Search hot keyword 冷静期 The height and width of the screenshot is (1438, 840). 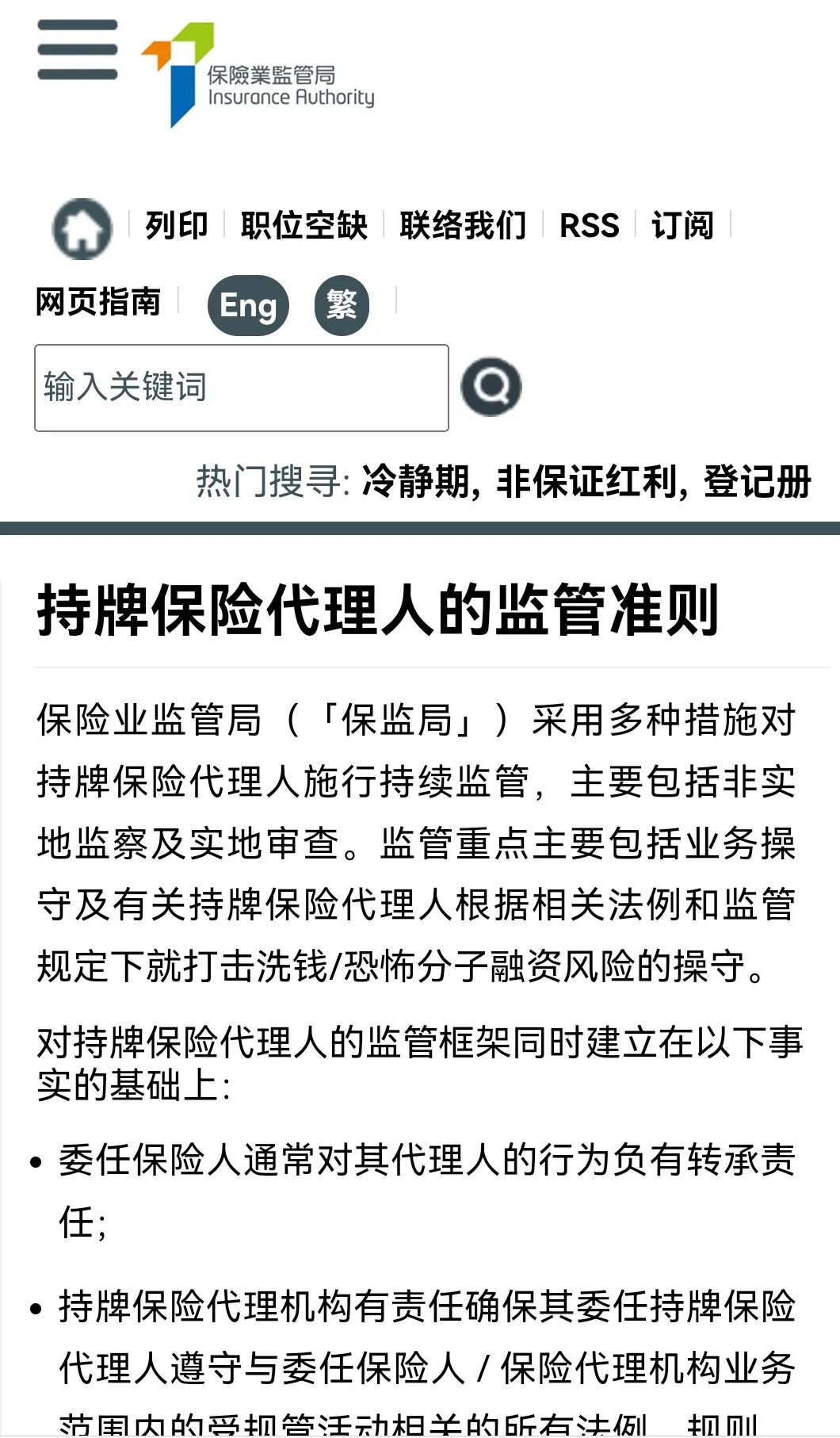point(417,482)
